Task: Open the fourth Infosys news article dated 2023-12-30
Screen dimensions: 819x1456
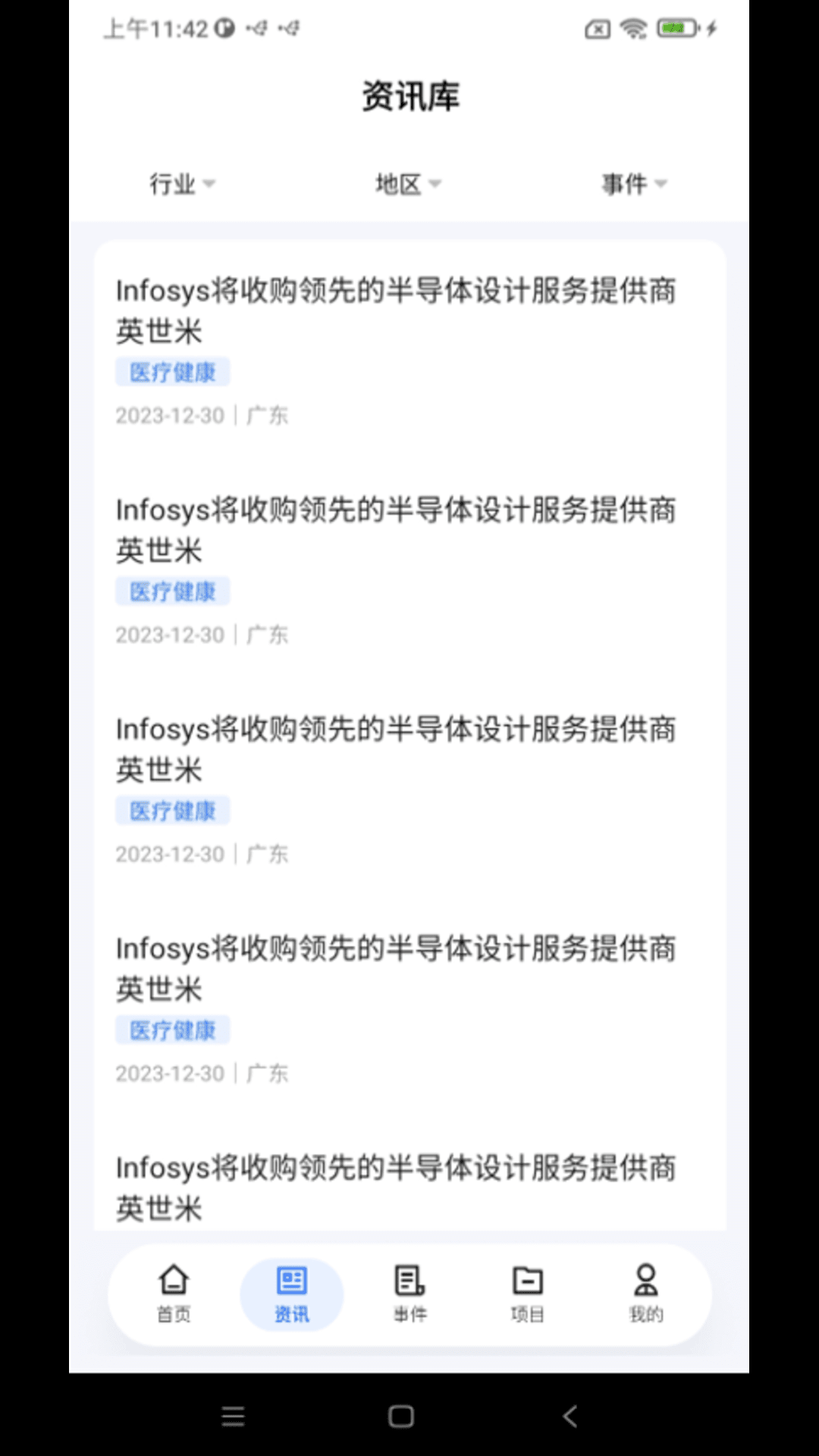Action: (397, 968)
